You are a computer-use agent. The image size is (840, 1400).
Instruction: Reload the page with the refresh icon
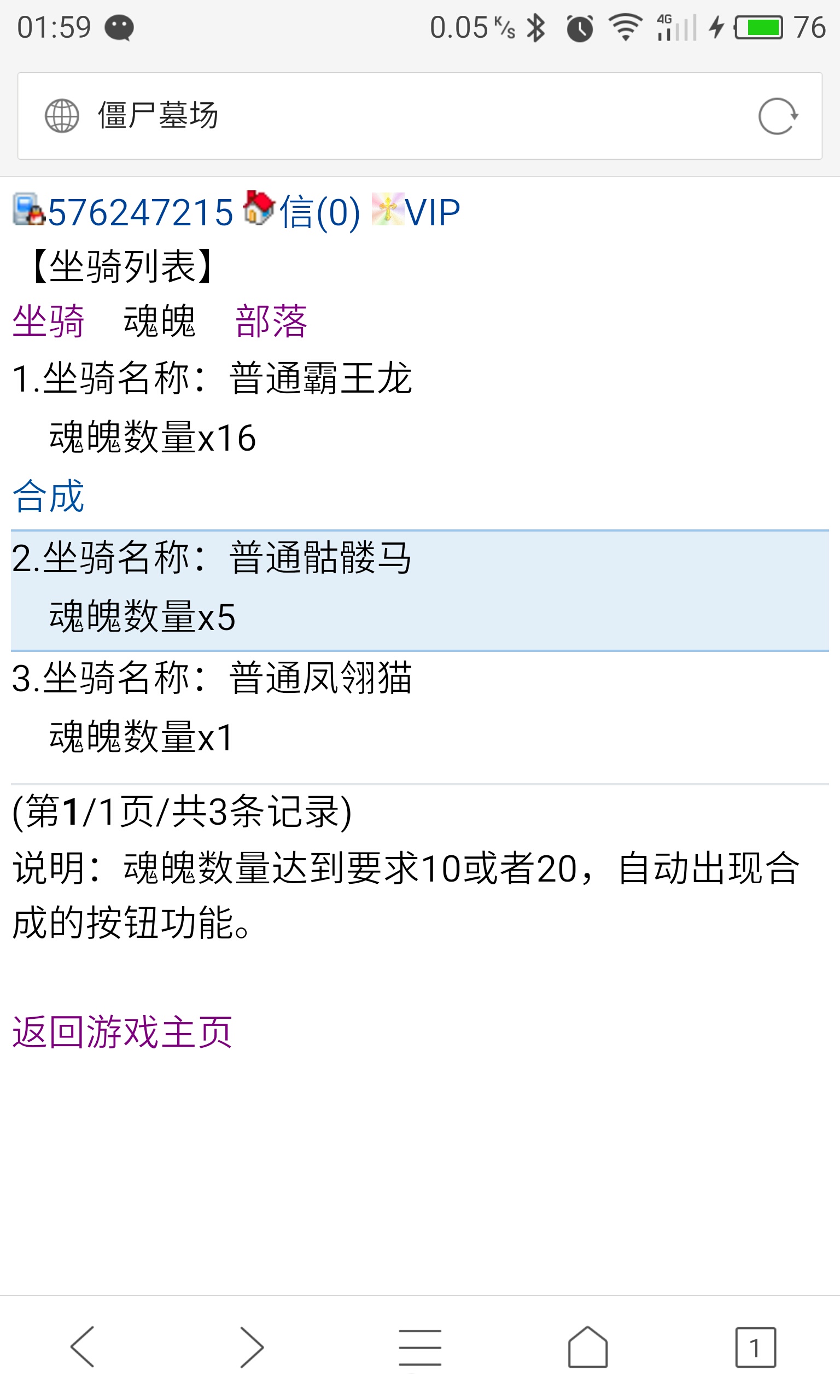pos(778,116)
